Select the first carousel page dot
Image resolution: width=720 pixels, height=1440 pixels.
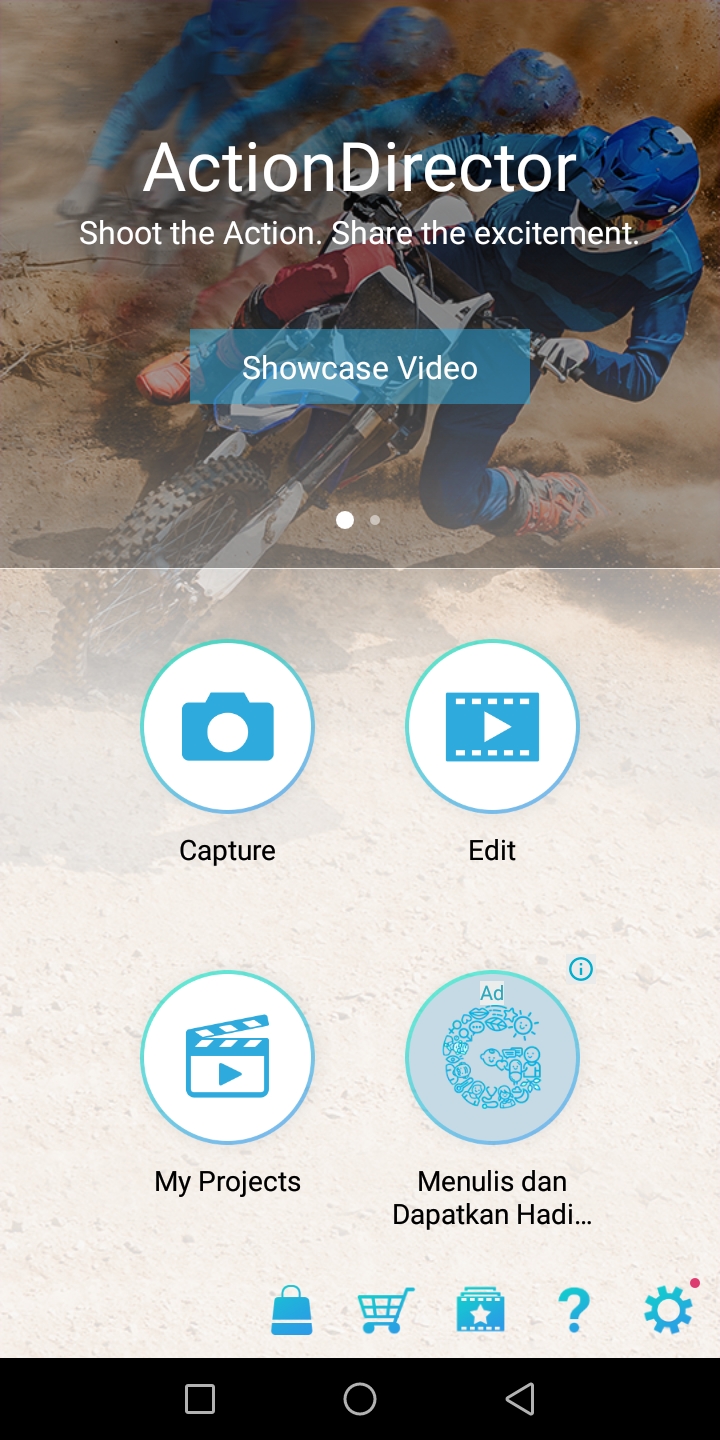(345, 519)
